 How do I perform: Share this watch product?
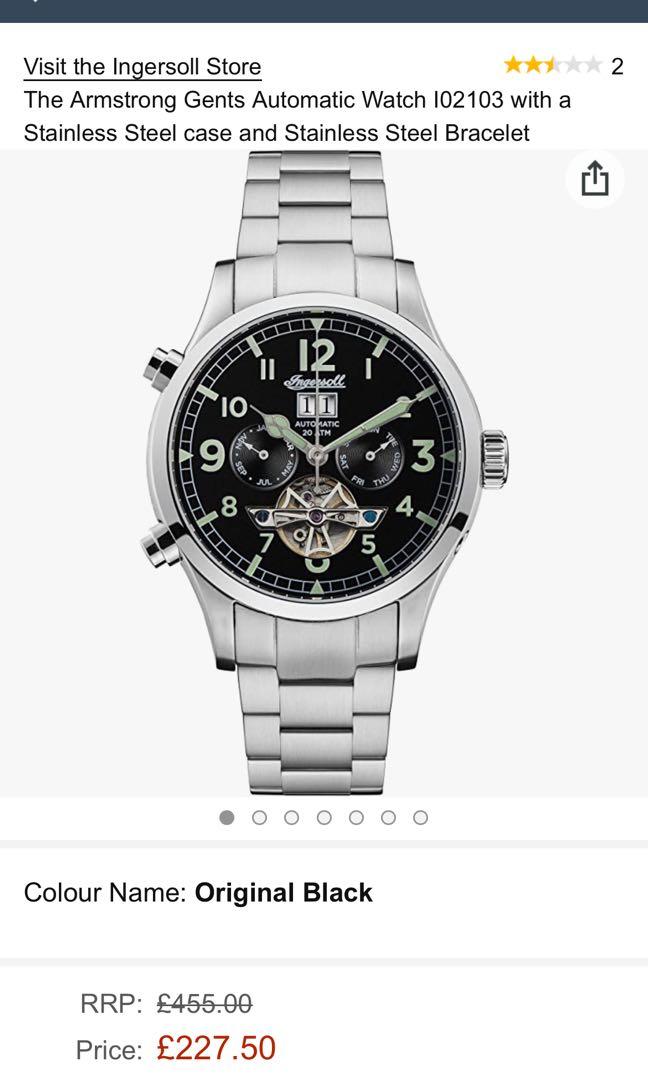[594, 180]
